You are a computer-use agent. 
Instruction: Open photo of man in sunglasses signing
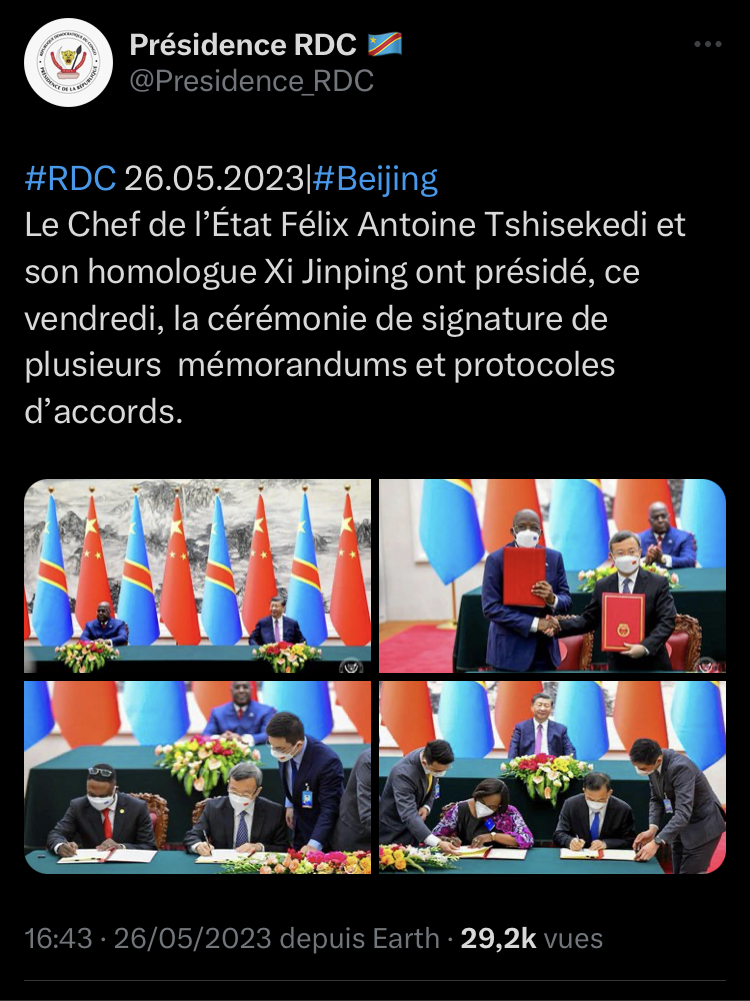[197, 778]
